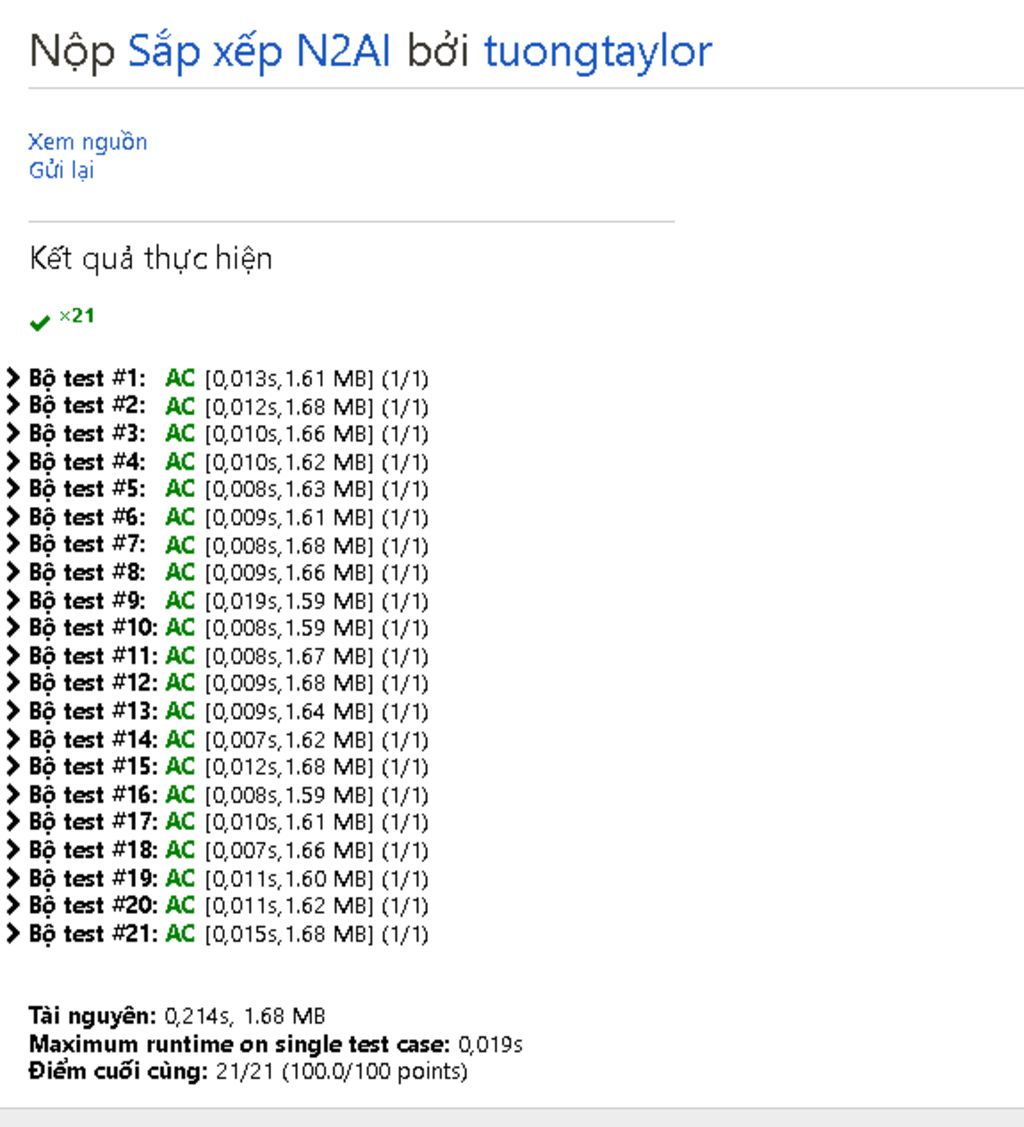Open the Sắp xếp N2AI problem link

click(x=261, y=51)
